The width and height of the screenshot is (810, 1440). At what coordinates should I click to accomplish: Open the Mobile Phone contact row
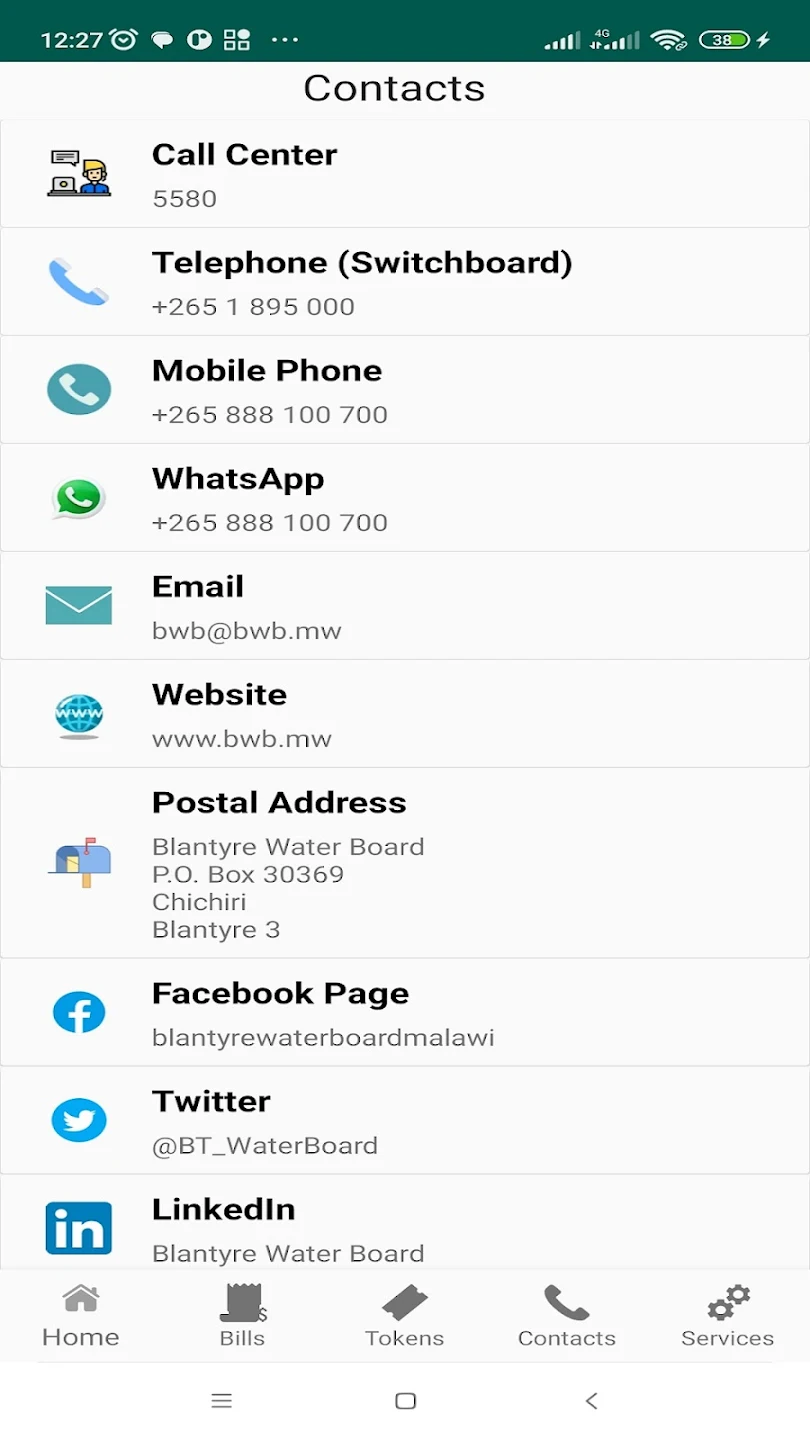pos(404,390)
